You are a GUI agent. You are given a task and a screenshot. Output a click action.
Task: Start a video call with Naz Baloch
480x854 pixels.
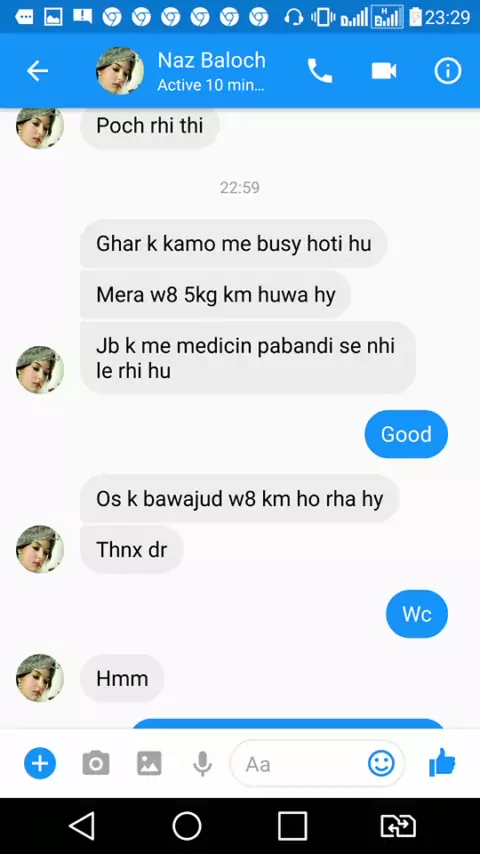pyautogui.click(x=384, y=71)
